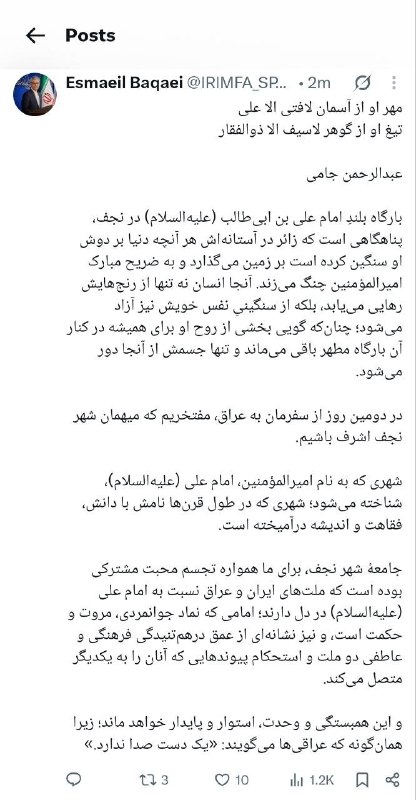The image size is (416, 800).
Task: Share this post
Action: pyautogui.click(x=392, y=779)
